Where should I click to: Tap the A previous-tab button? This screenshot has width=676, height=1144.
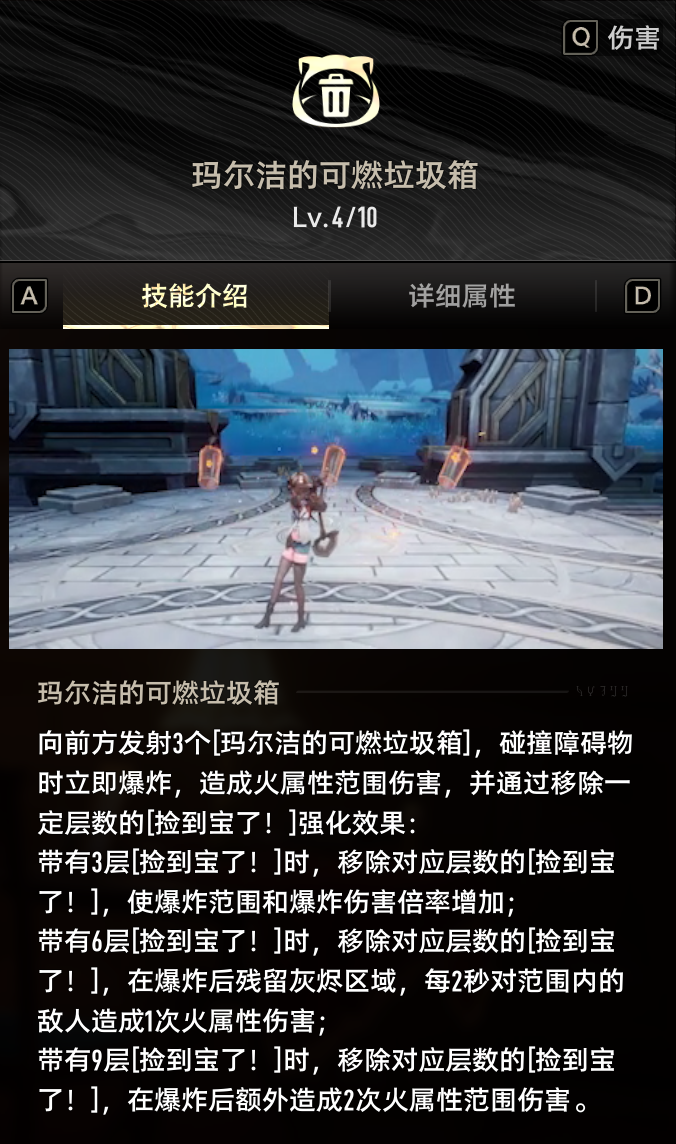[x=30, y=296]
